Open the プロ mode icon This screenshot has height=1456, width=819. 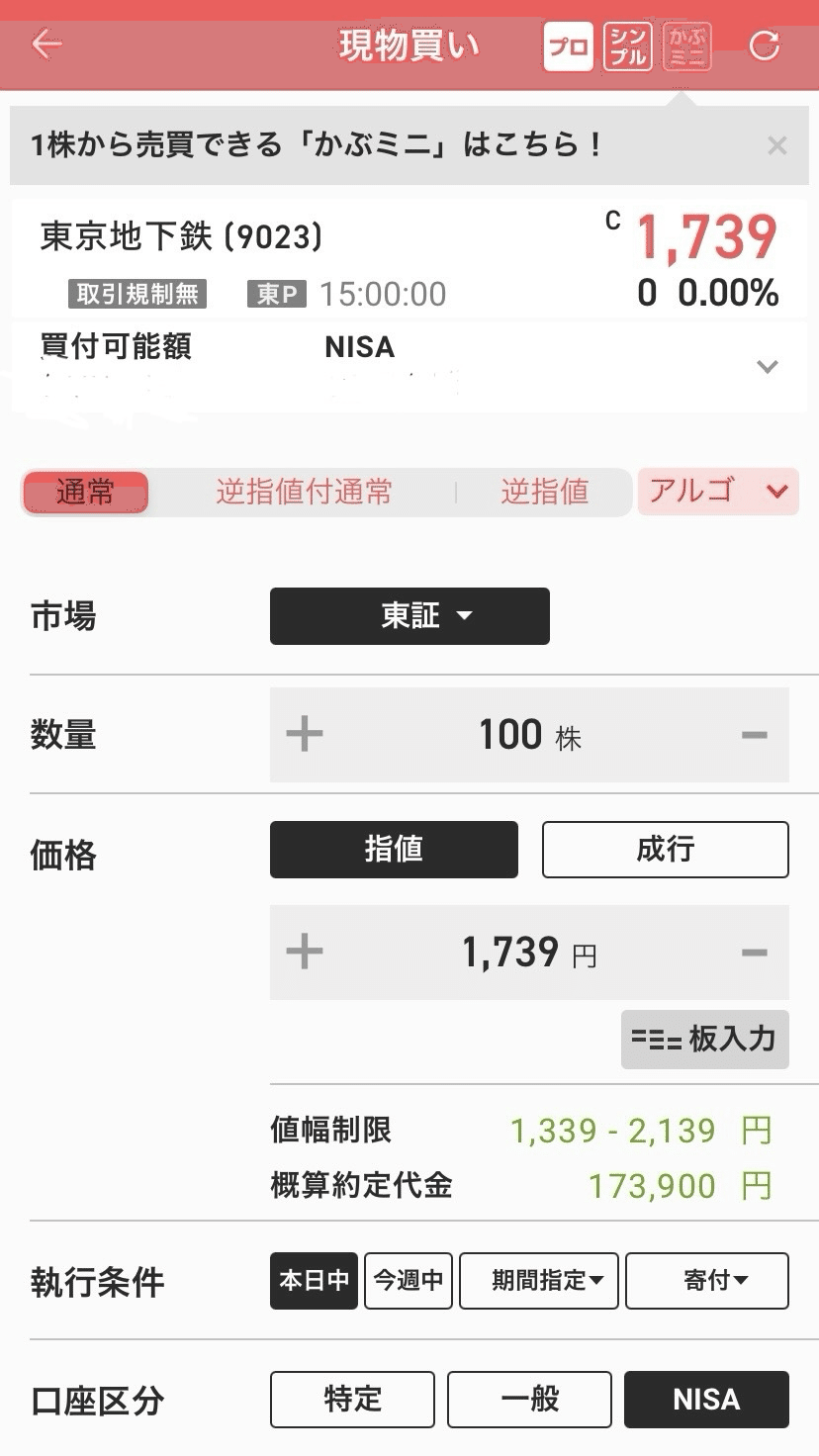tap(567, 45)
